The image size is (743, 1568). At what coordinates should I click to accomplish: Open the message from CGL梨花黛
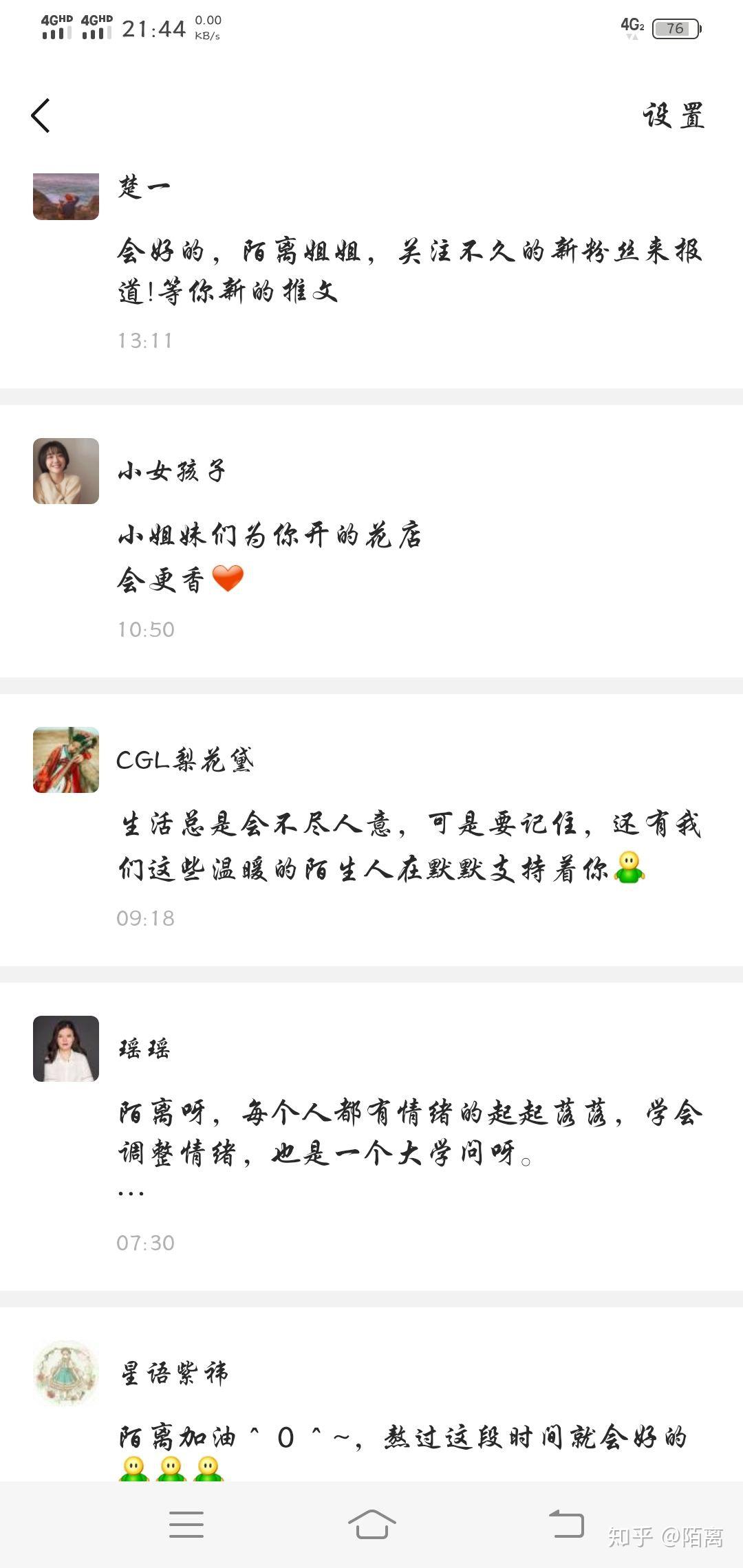(409, 845)
